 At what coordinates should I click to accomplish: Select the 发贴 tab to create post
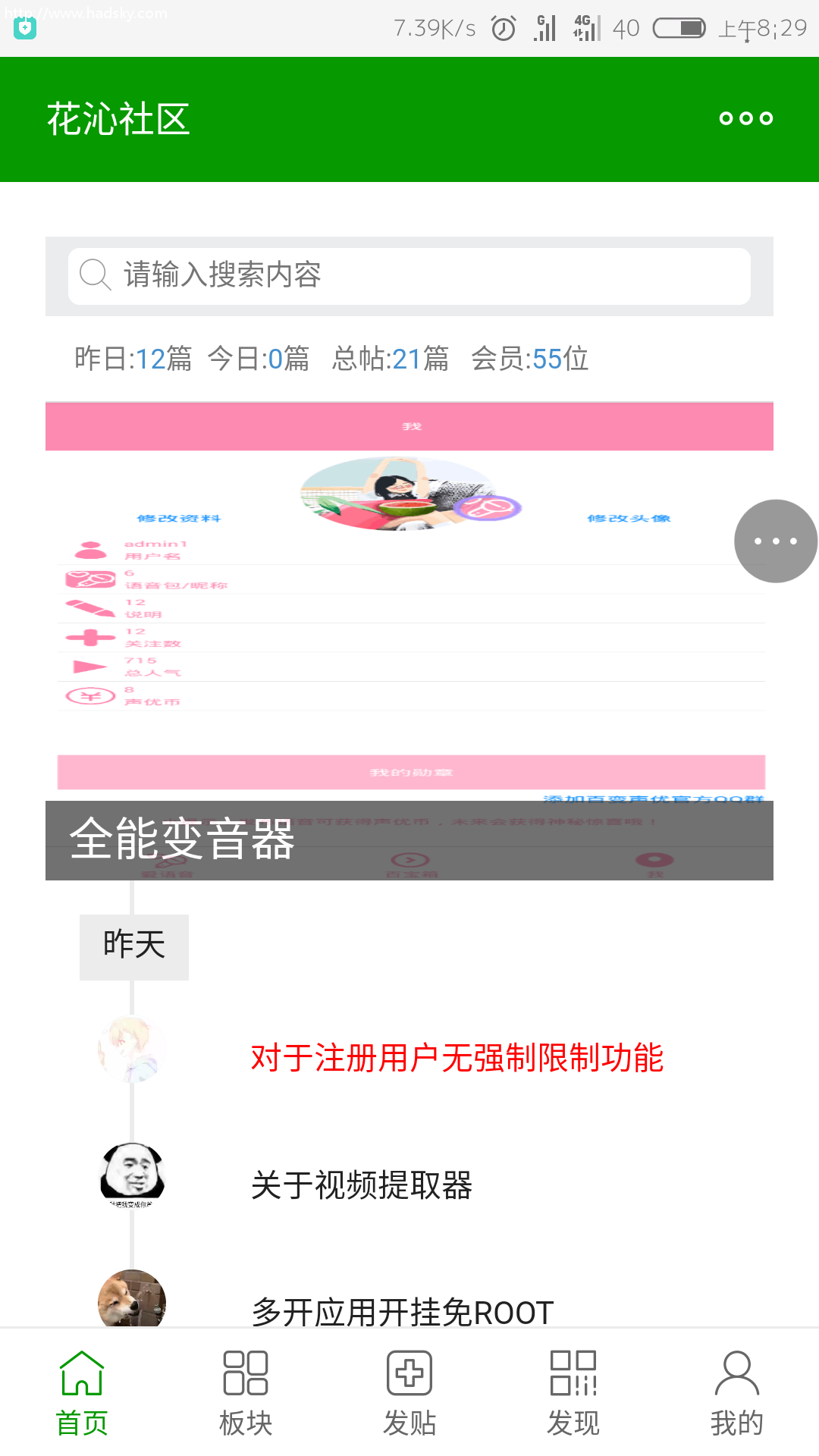pos(409,1394)
